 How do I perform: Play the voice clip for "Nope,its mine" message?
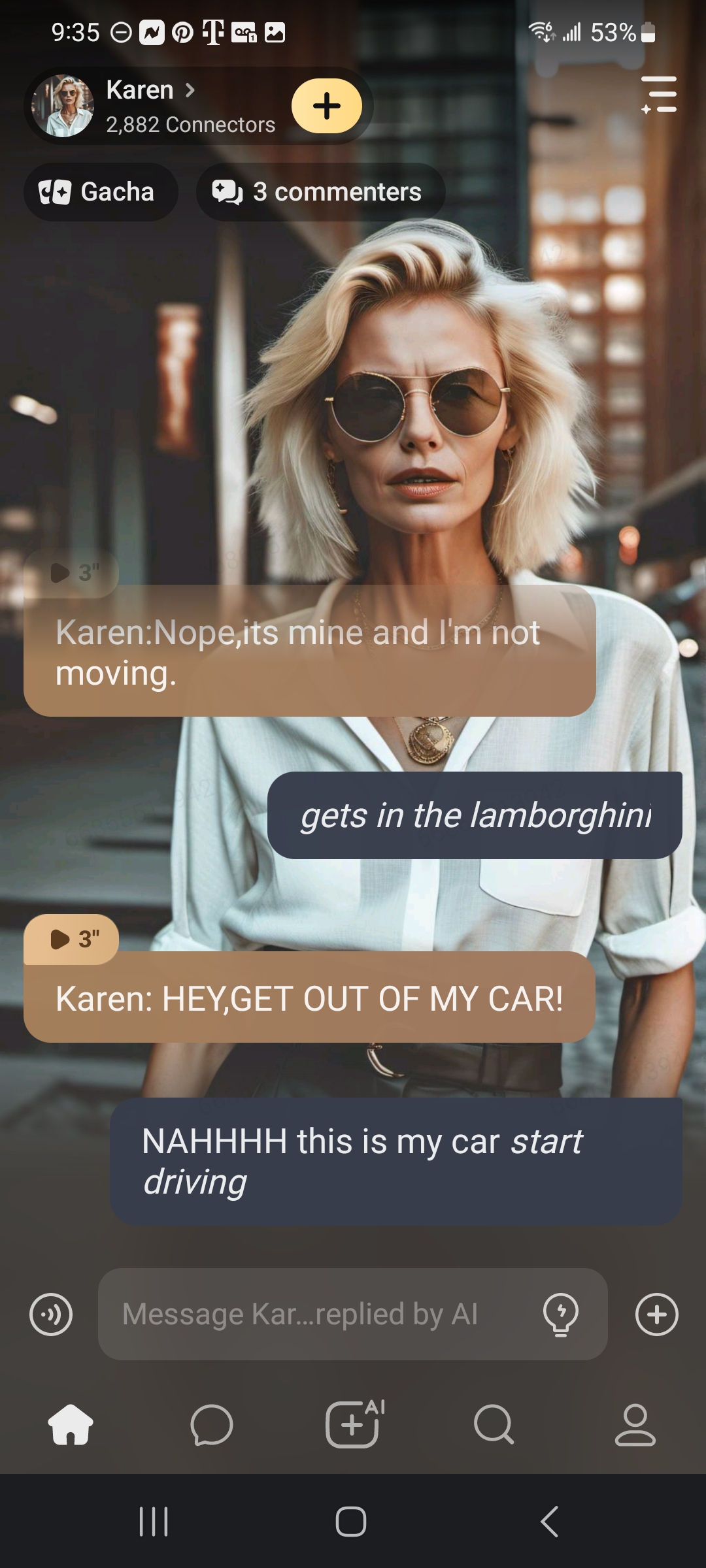(x=71, y=573)
